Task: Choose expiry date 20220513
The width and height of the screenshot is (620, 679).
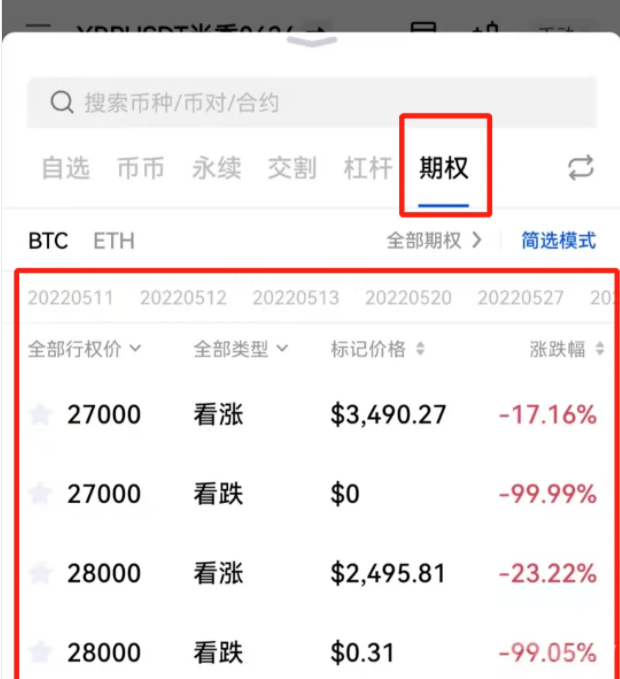Action: tap(295, 298)
